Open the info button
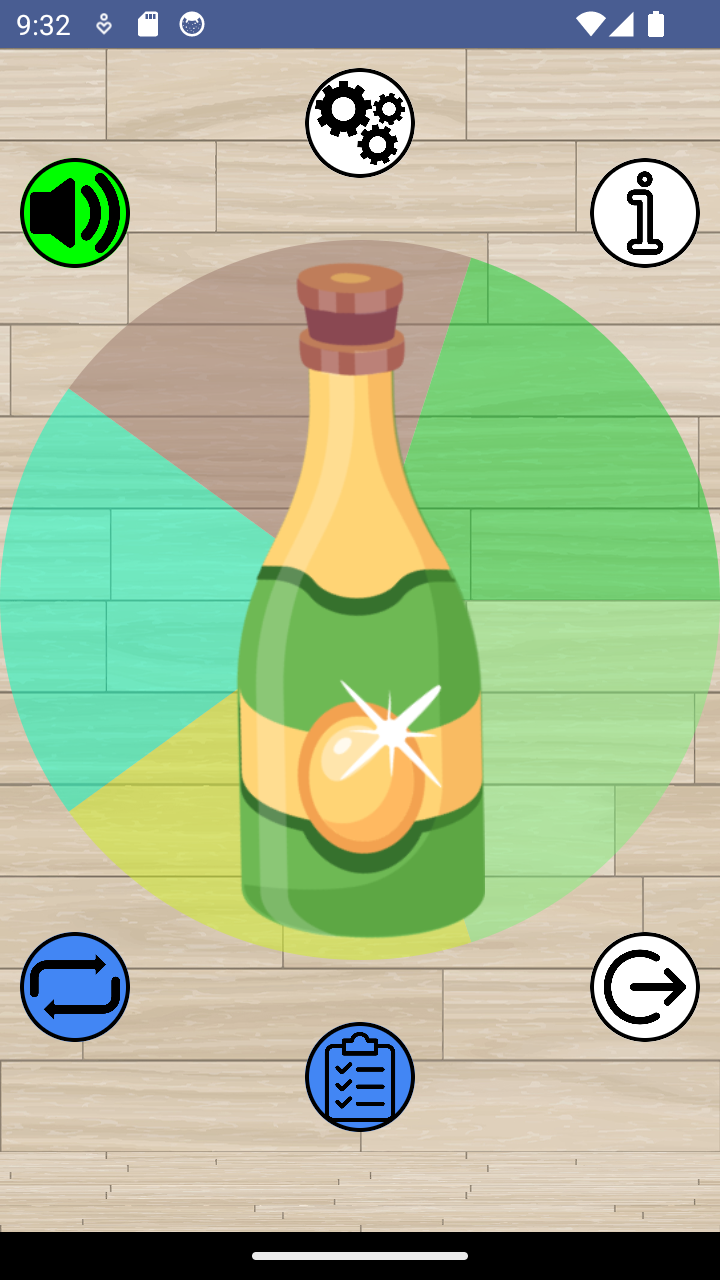 point(645,213)
